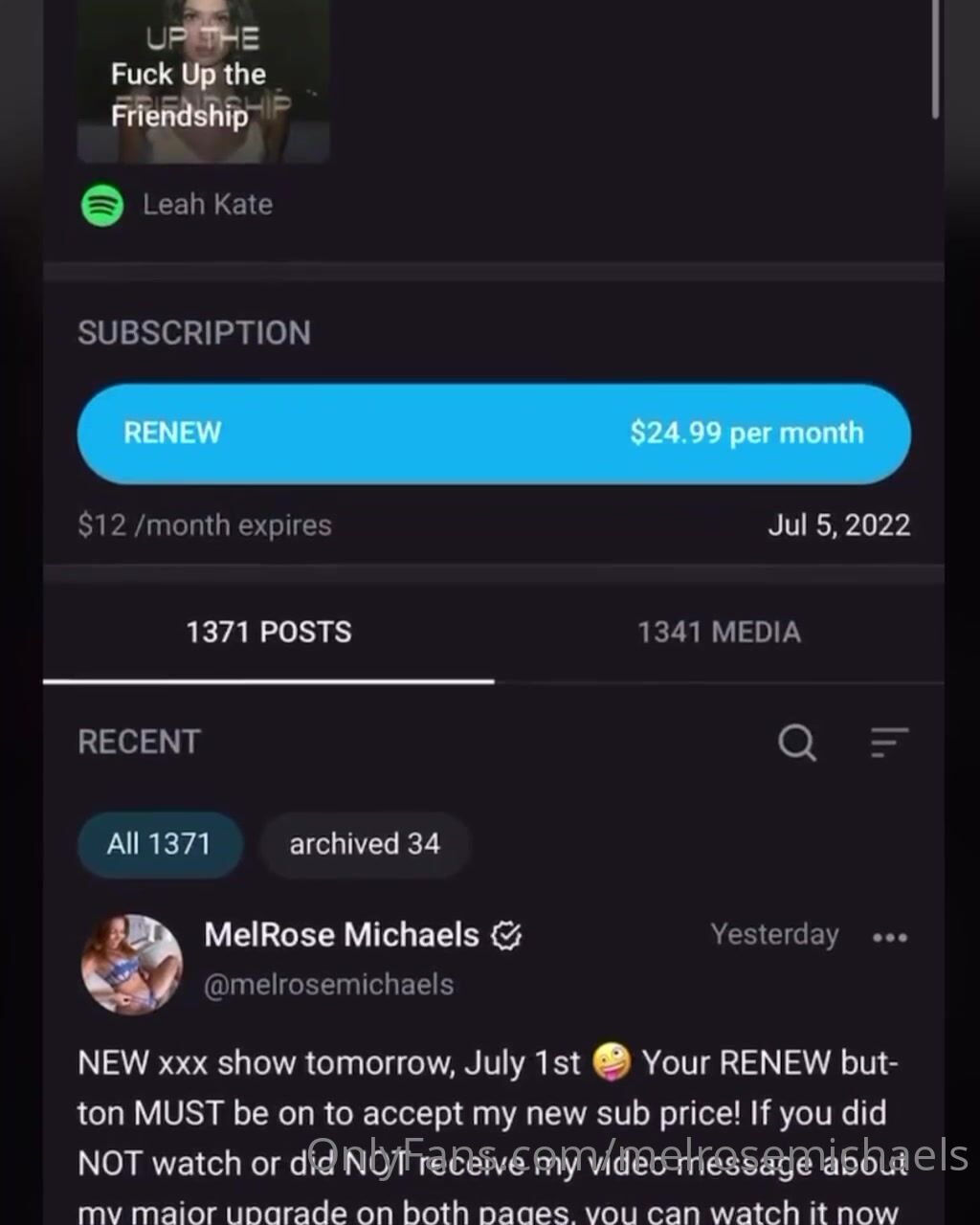Open MelRose Michaels profile avatar

click(131, 963)
